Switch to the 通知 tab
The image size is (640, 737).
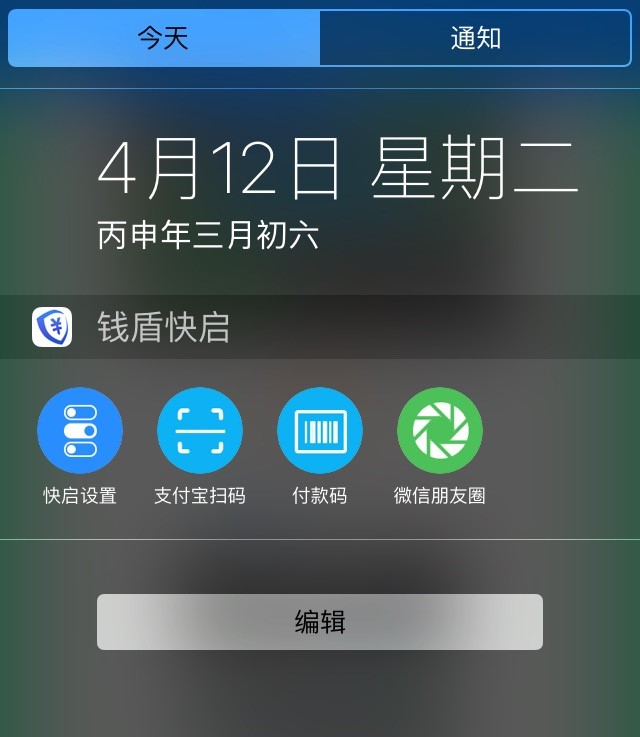click(476, 38)
